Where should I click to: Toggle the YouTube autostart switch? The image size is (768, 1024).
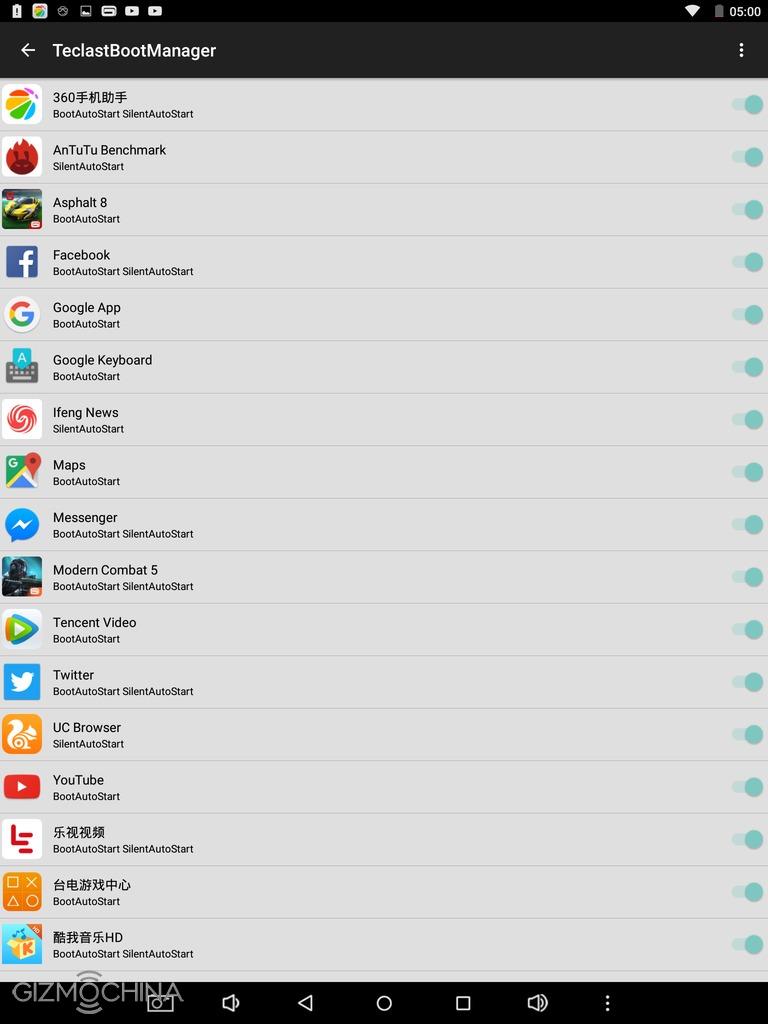point(747,787)
